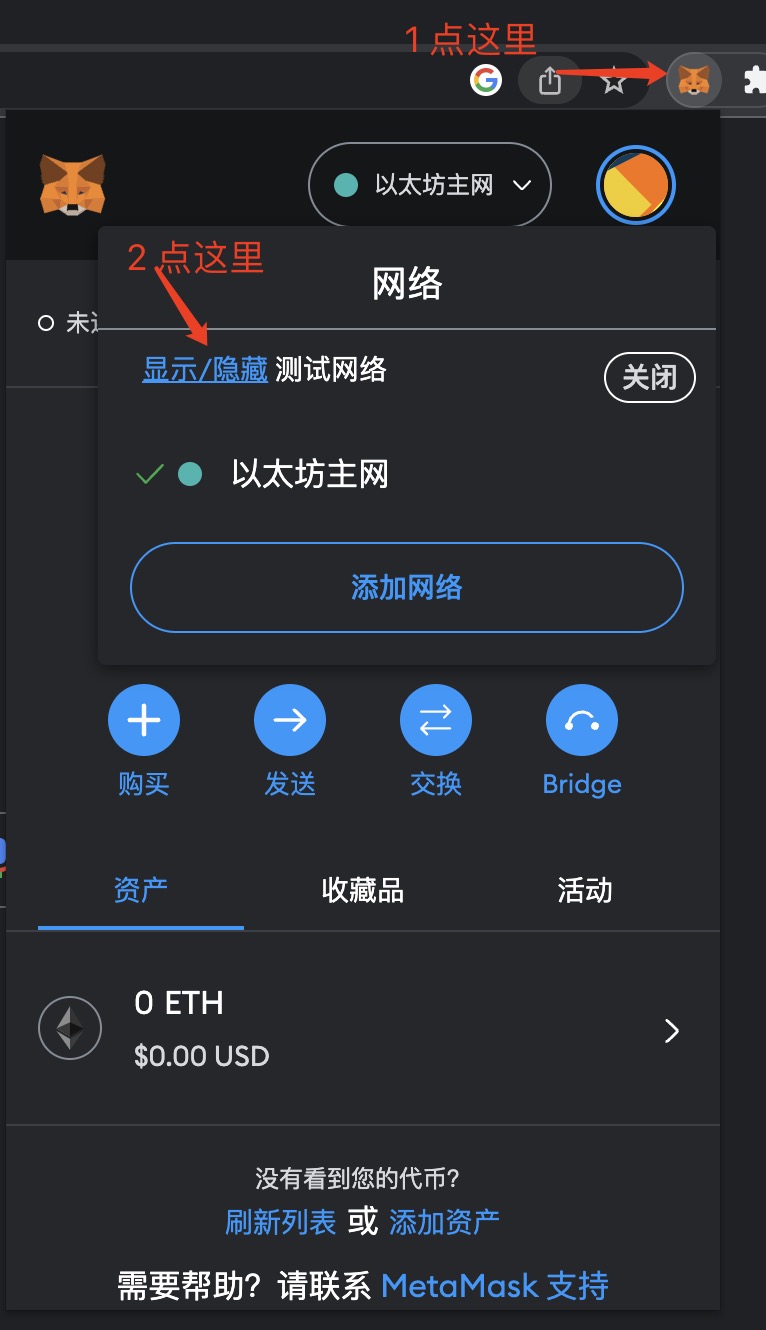Tap the 购买 plus button
Viewport: 766px width, 1330px height.
click(x=144, y=720)
